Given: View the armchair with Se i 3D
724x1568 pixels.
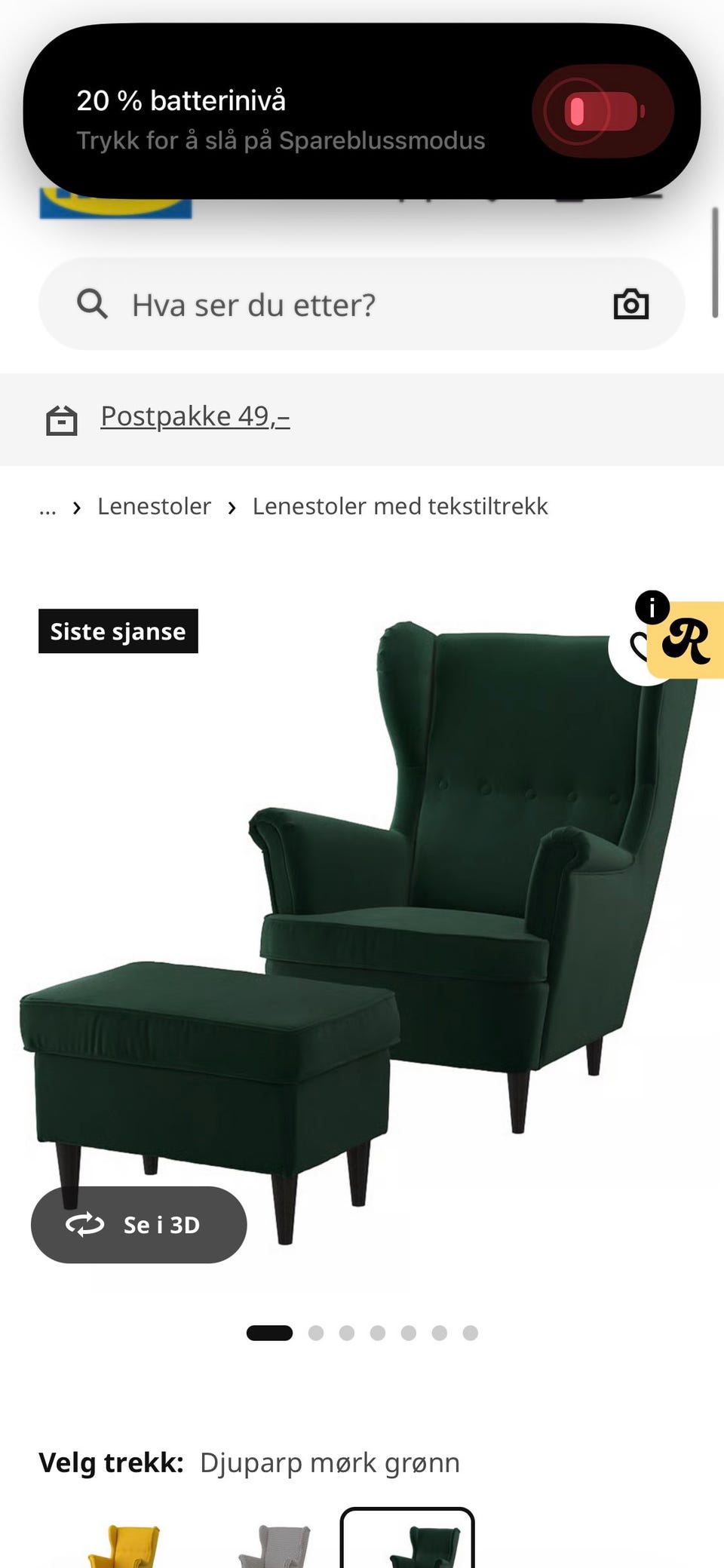Looking at the screenshot, I should [x=139, y=1225].
